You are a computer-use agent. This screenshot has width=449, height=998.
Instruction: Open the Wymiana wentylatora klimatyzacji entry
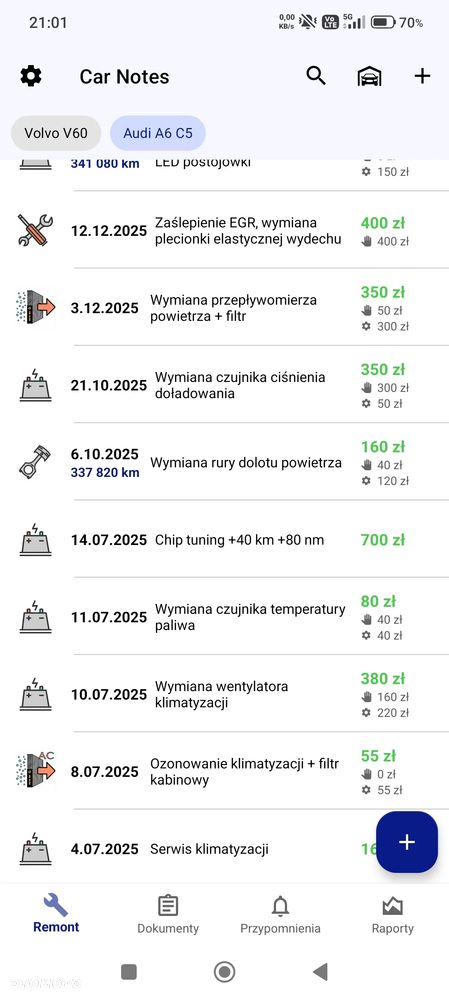click(x=224, y=694)
